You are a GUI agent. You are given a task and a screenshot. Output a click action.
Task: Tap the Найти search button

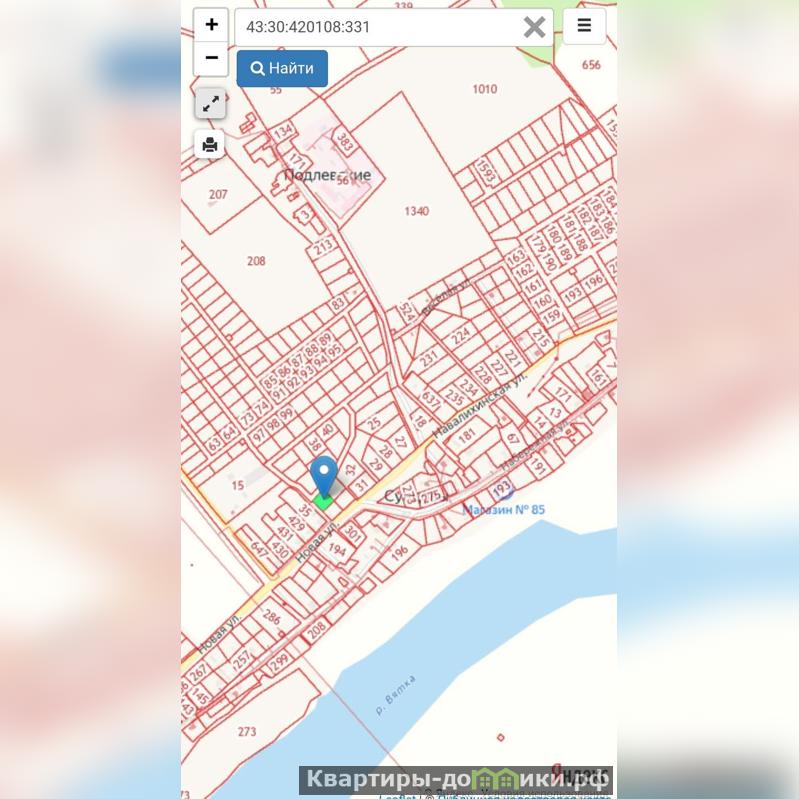coord(282,68)
